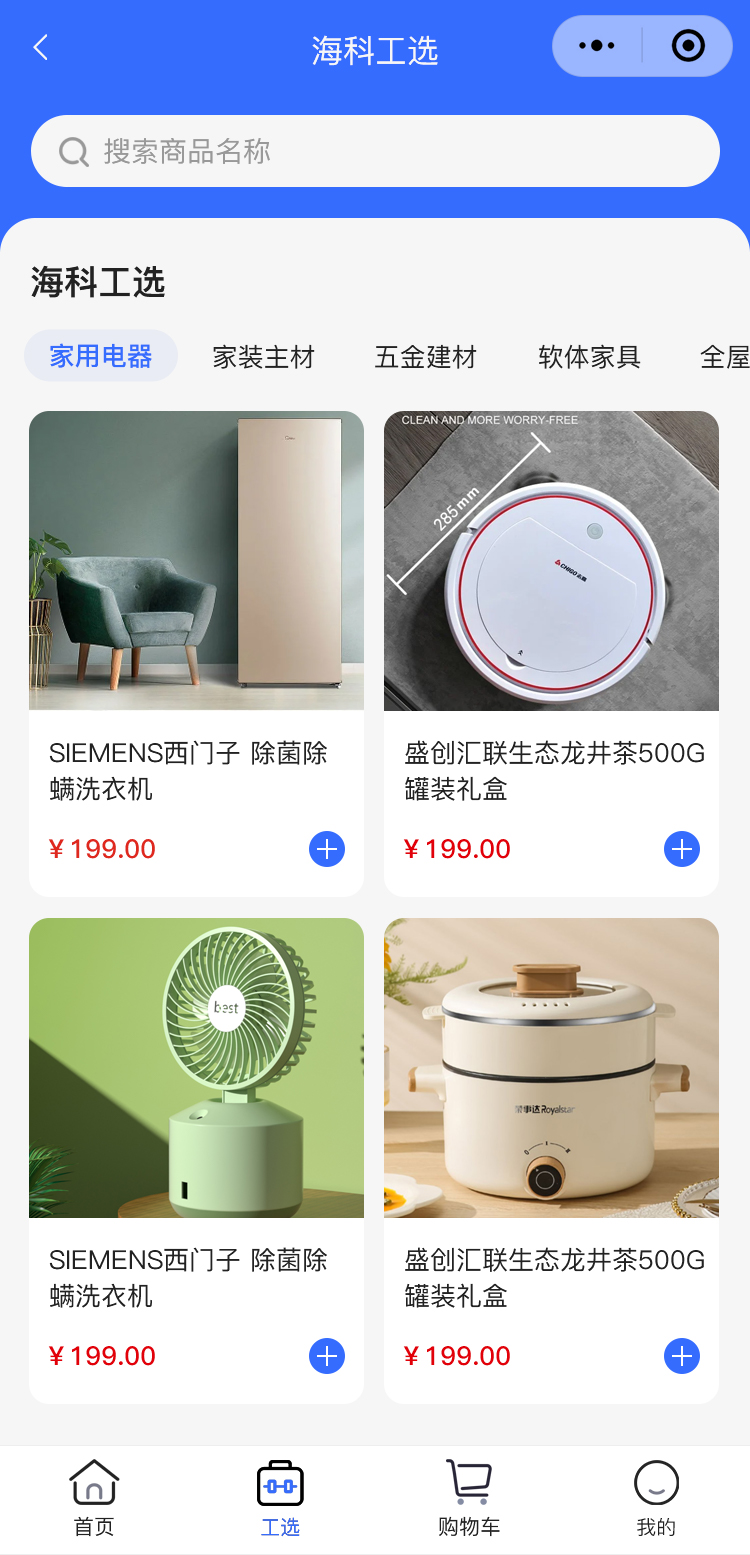The image size is (750, 1555).
Task: Go back using the top-left arrow
Action: (41, 47)
